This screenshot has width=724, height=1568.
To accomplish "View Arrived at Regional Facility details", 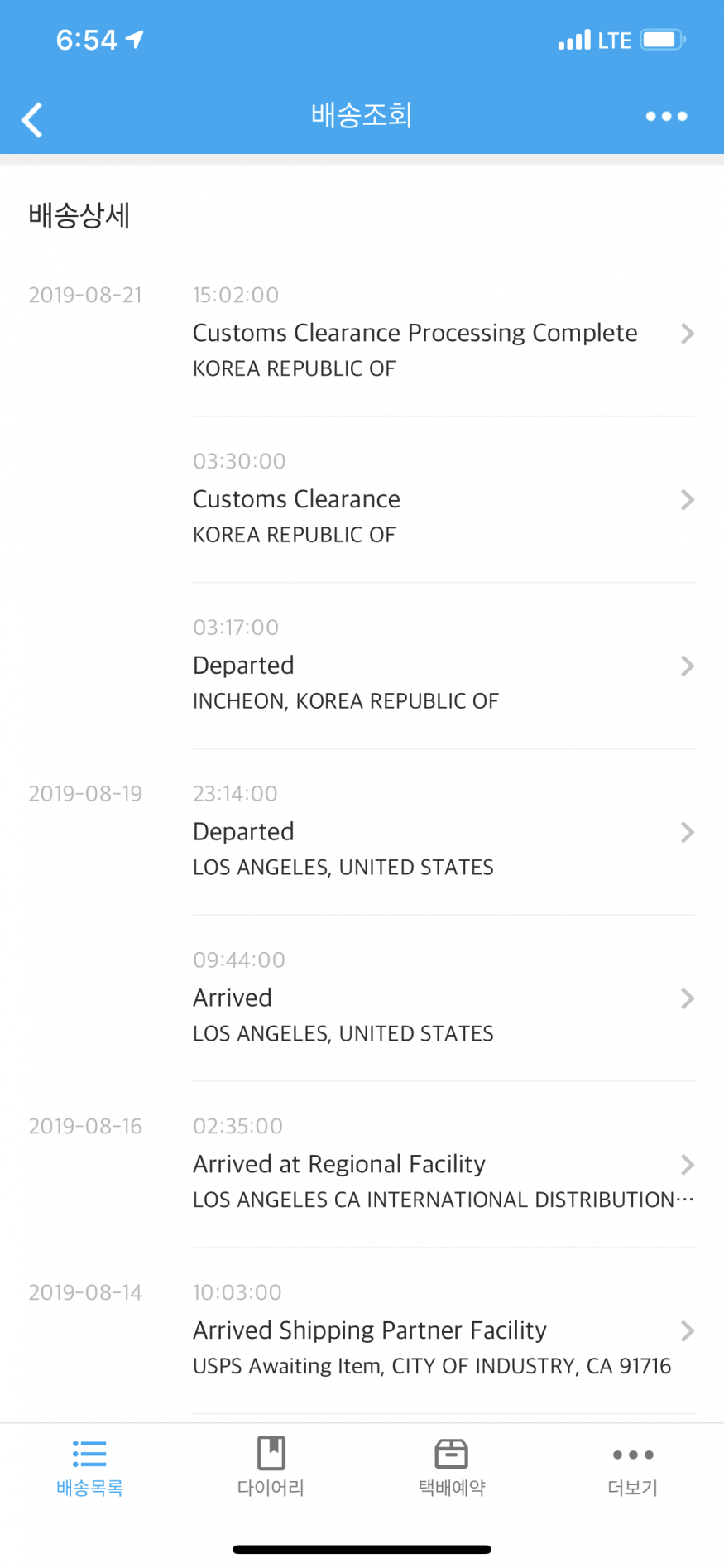I will click(444, 1166).
